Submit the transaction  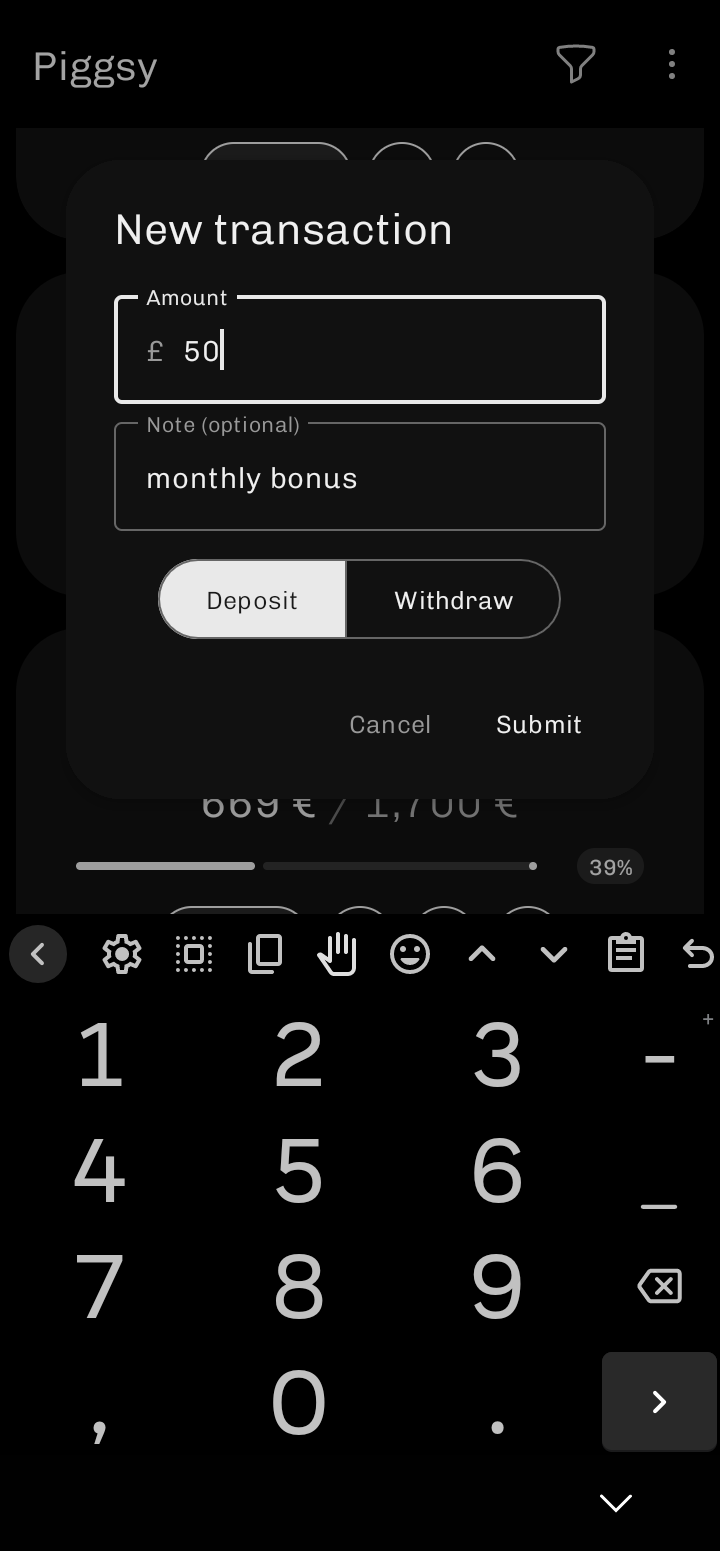(538, 724)
